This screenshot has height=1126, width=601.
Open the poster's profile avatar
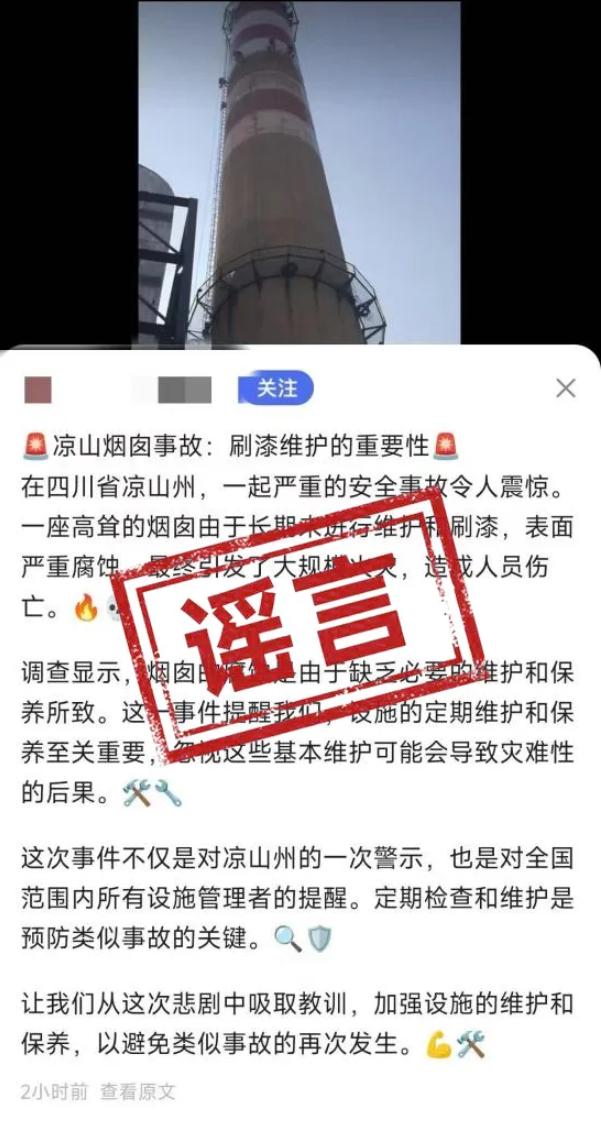(37, 389)
